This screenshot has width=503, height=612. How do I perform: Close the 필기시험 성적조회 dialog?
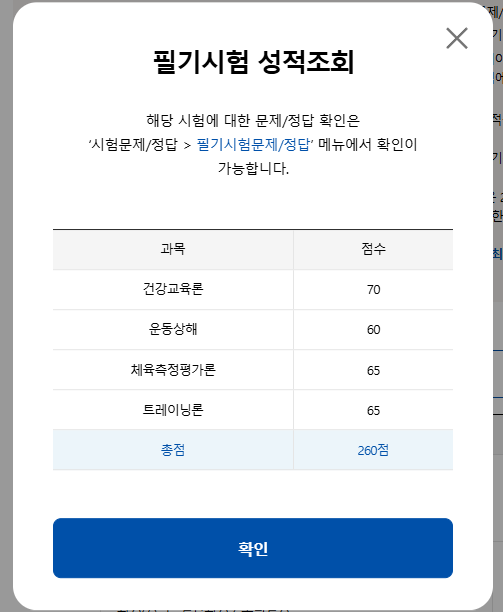pyautogui.click(x=457, y=38)
